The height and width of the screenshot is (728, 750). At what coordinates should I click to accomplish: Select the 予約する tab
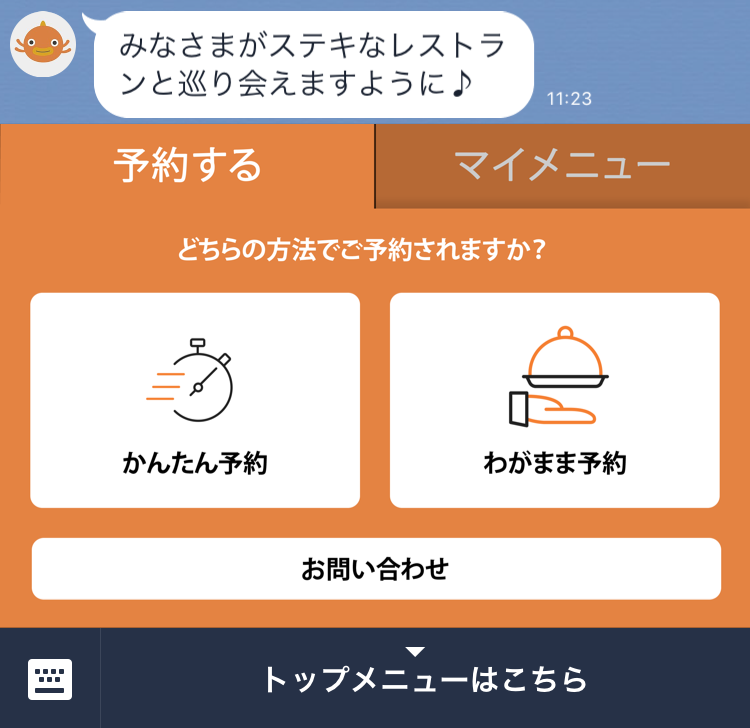tap(187, 166)
